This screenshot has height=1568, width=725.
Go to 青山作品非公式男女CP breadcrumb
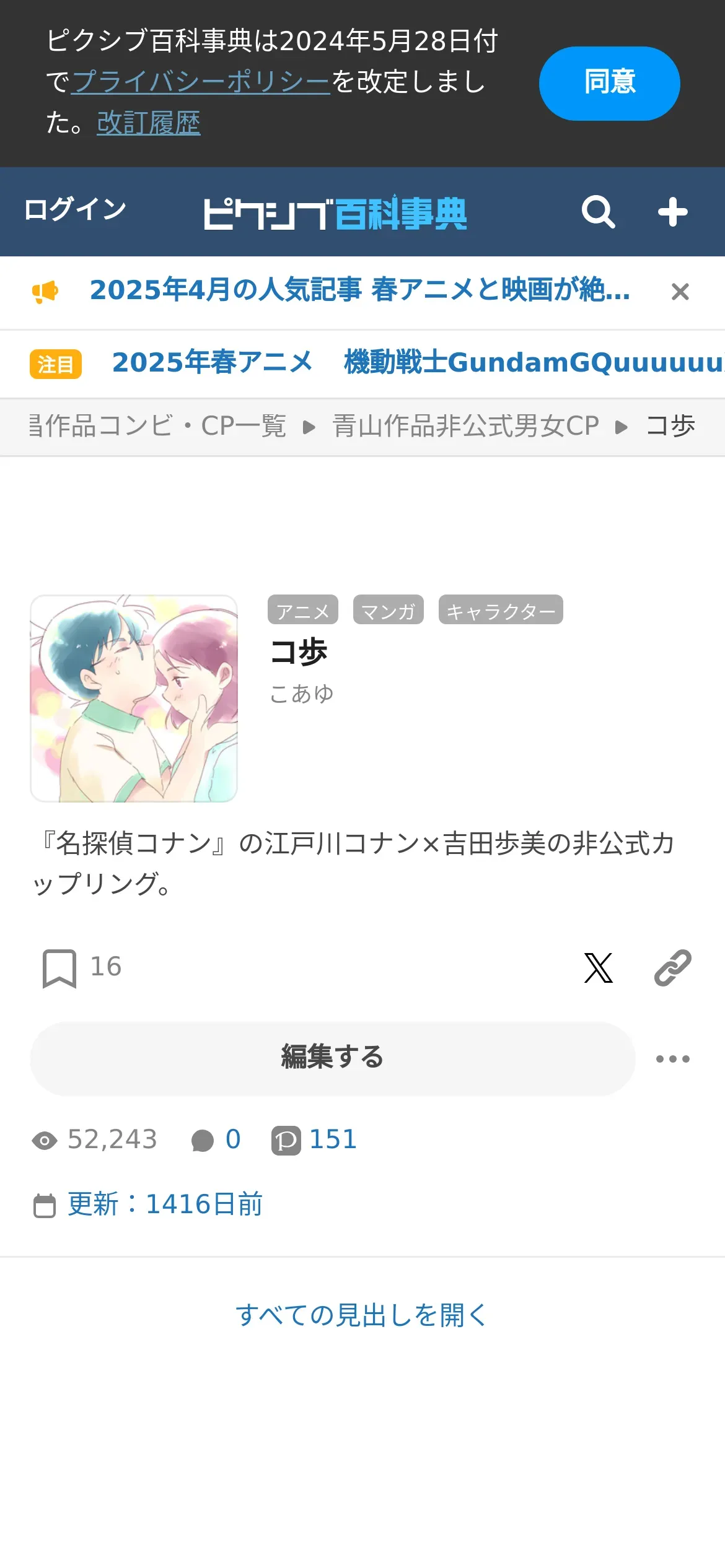coord(465,426)
